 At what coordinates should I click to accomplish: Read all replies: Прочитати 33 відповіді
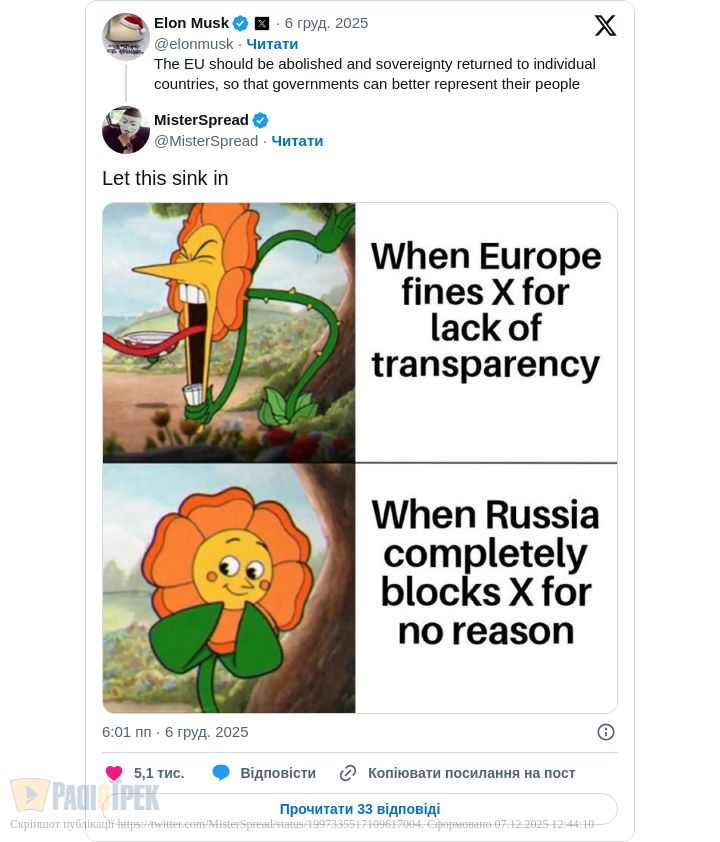pos(359,809)
